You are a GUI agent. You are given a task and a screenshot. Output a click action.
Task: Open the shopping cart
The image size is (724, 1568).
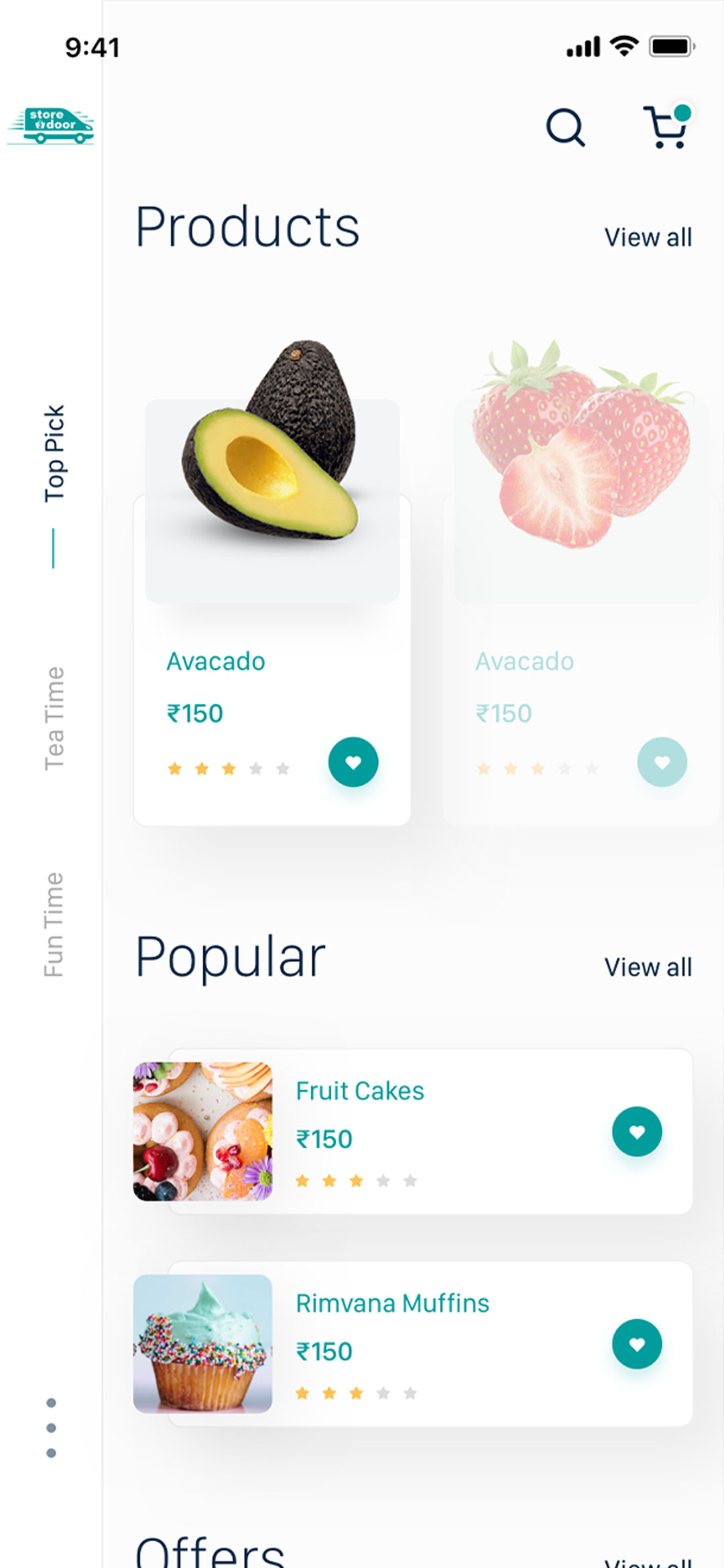click(x=666, y=127)
